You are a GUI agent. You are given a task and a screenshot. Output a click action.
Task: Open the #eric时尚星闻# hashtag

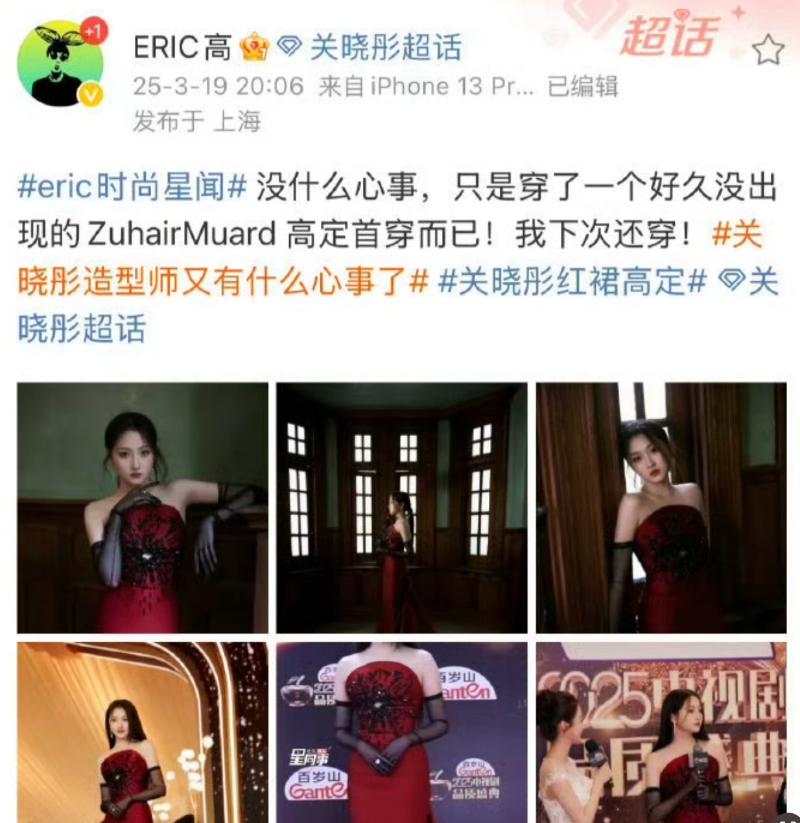pyautogui.click(x=132, y=186)
